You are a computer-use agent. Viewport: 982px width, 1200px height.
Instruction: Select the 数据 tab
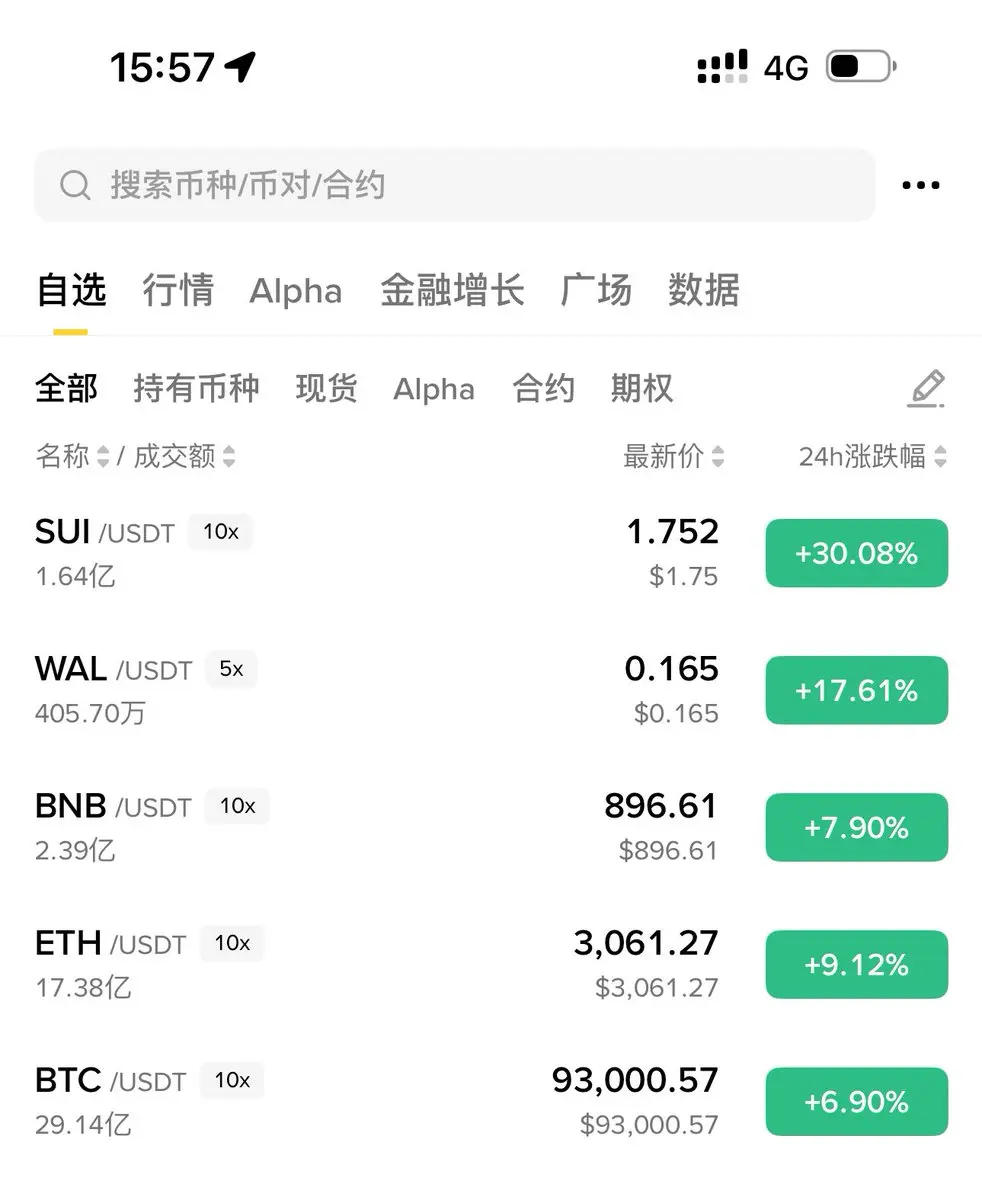704,290
